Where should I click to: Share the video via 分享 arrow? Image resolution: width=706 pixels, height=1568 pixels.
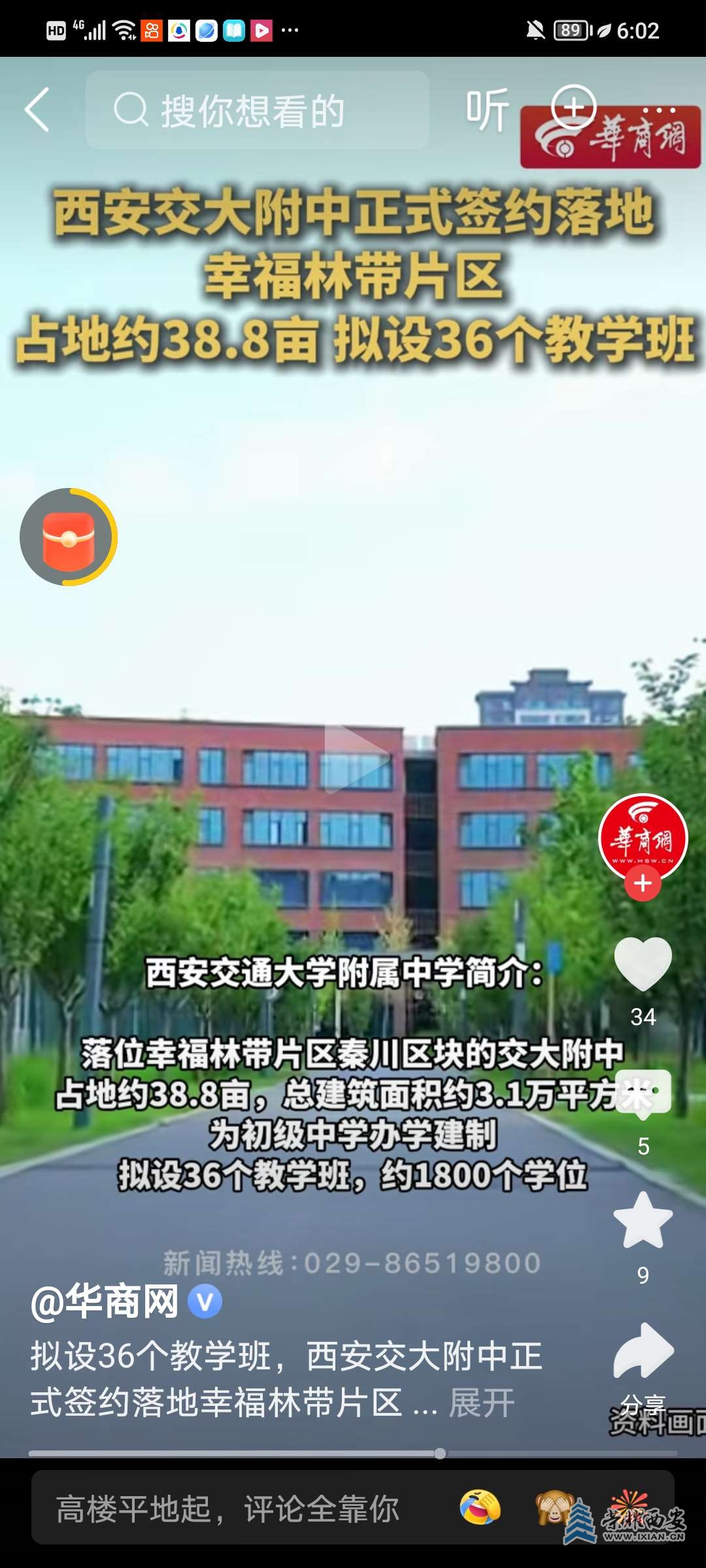(643, 1351)
